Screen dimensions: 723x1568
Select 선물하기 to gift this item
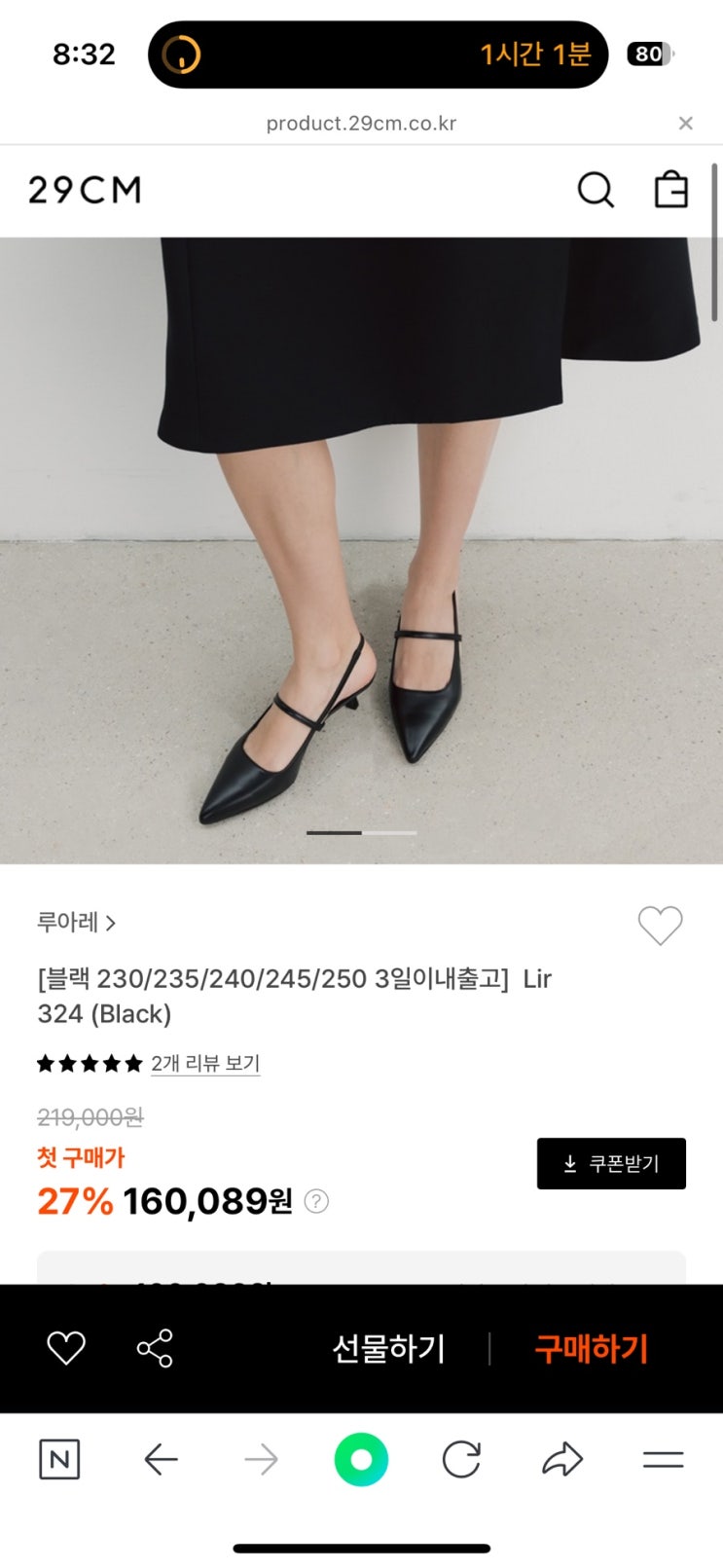388,1349
